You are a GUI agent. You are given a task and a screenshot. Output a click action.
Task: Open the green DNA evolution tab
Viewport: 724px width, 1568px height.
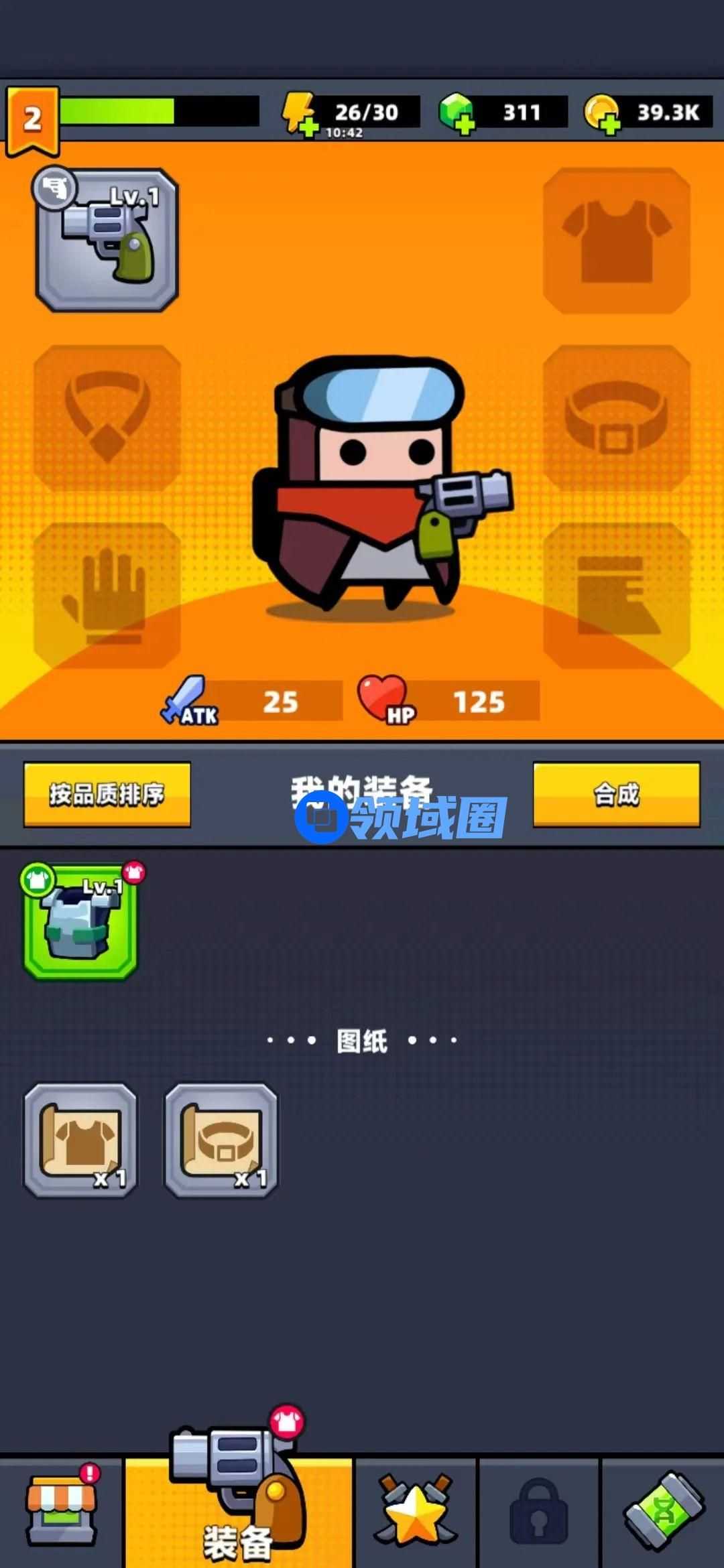(663, 1513)
